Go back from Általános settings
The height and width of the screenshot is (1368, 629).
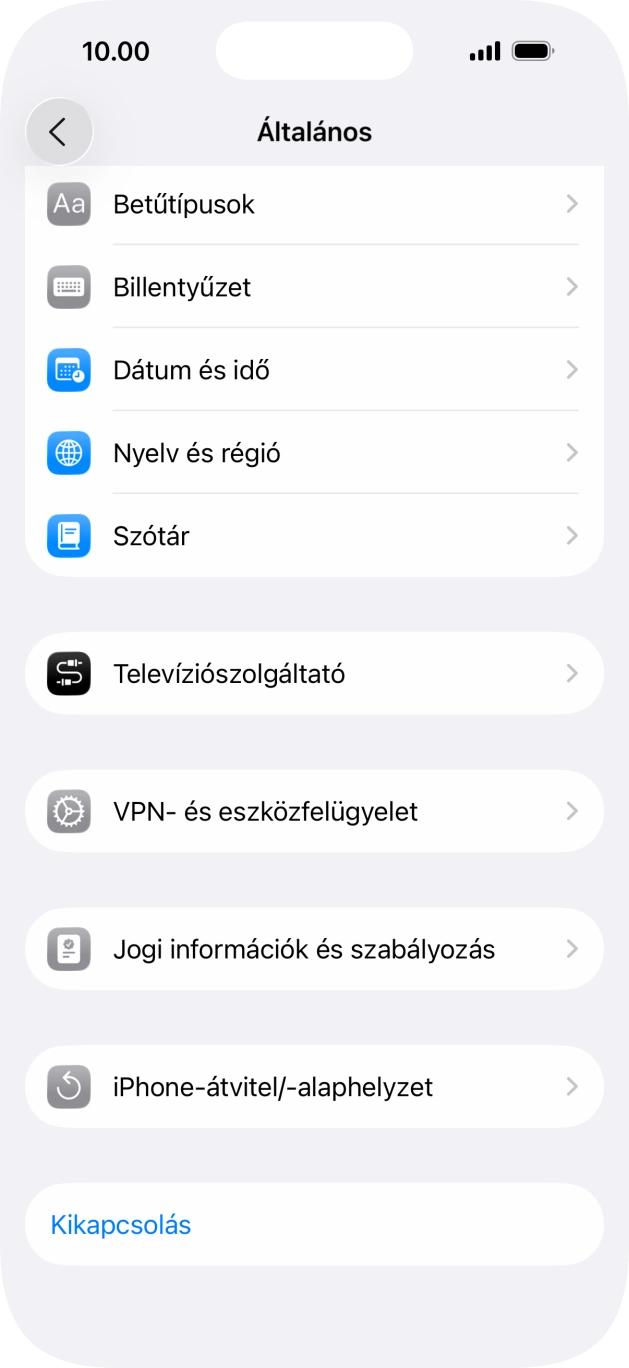(59, 132)
